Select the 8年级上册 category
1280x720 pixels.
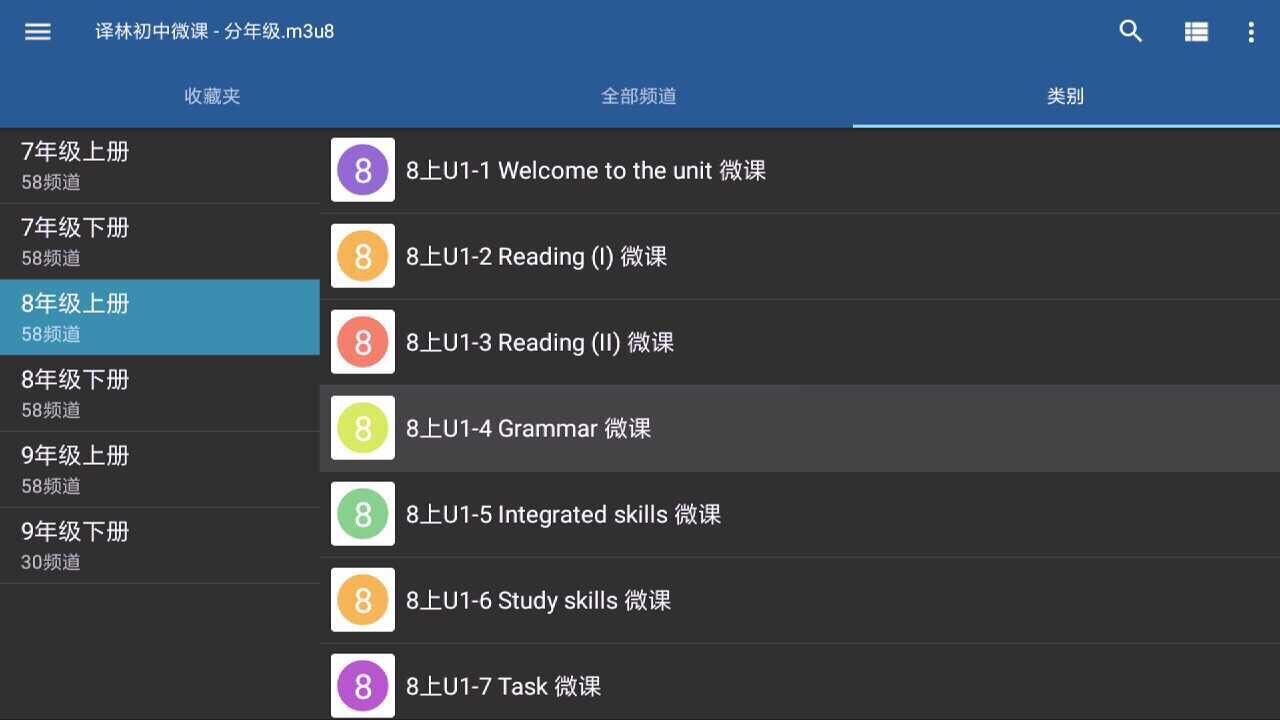[x=160, y=318]
